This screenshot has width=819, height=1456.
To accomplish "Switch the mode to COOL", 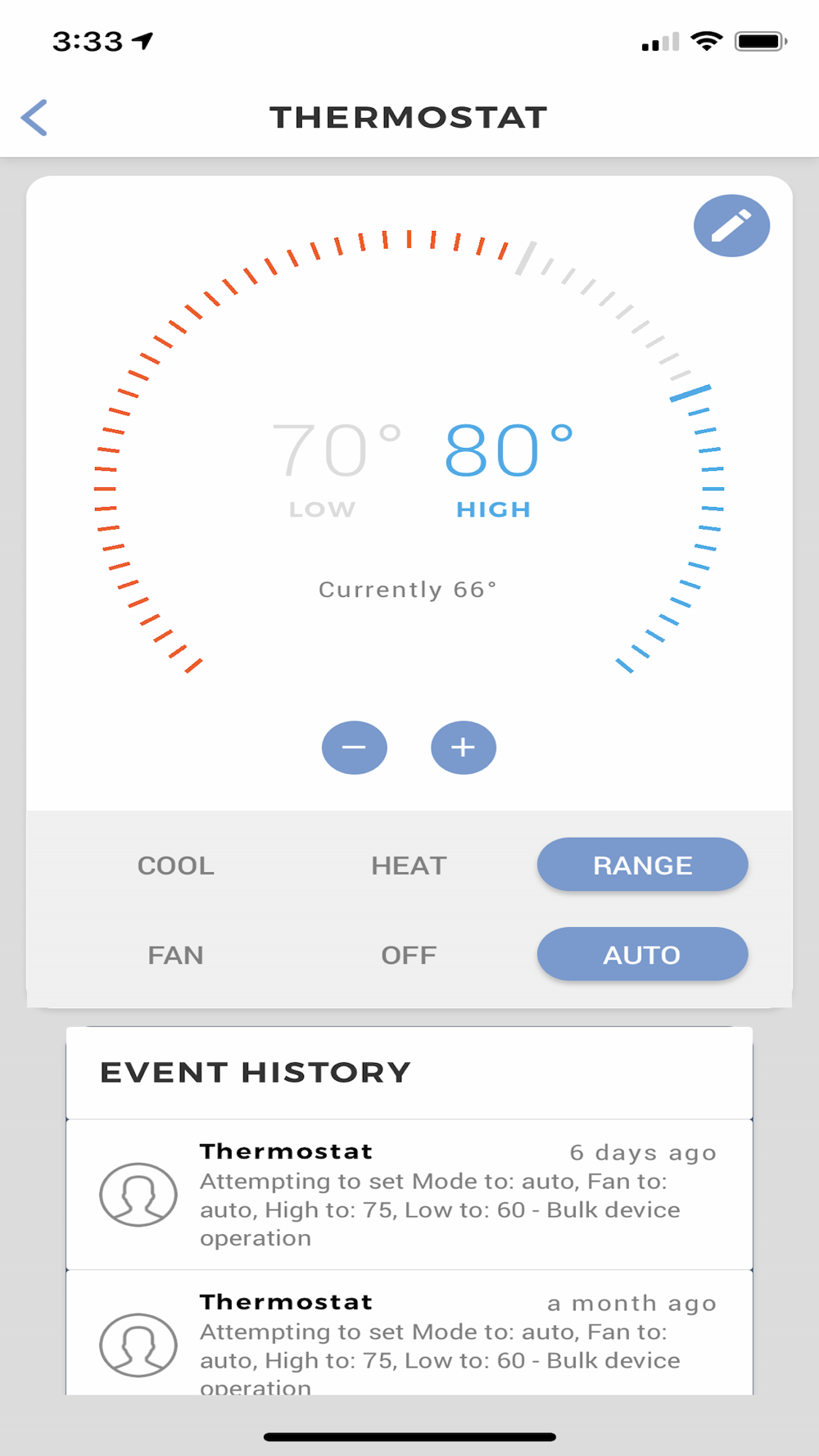I will 175,866.
